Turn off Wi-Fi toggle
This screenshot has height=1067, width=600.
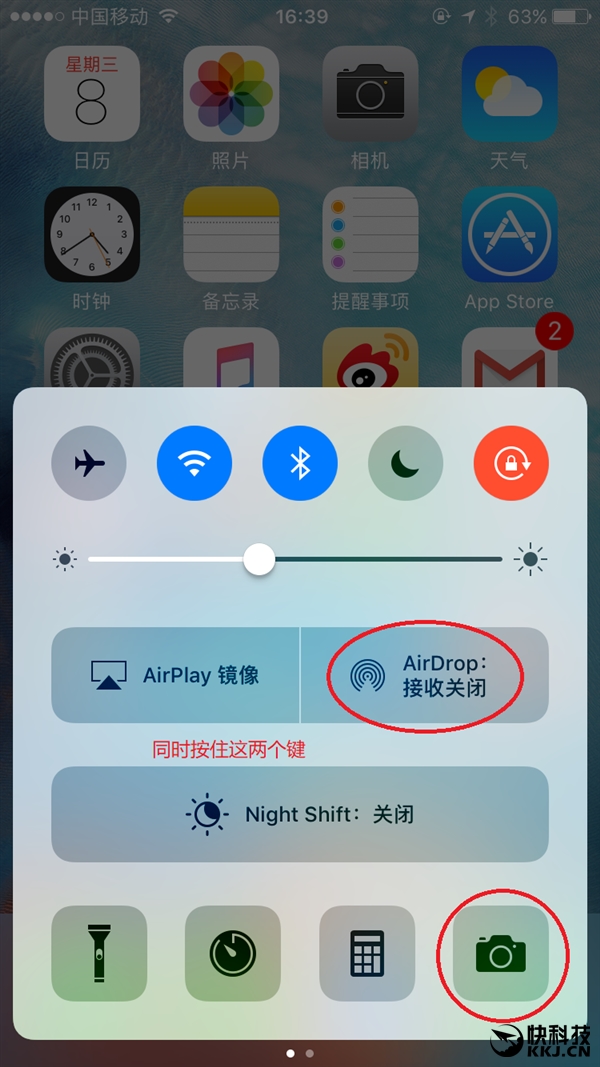[x=194, y=464]
